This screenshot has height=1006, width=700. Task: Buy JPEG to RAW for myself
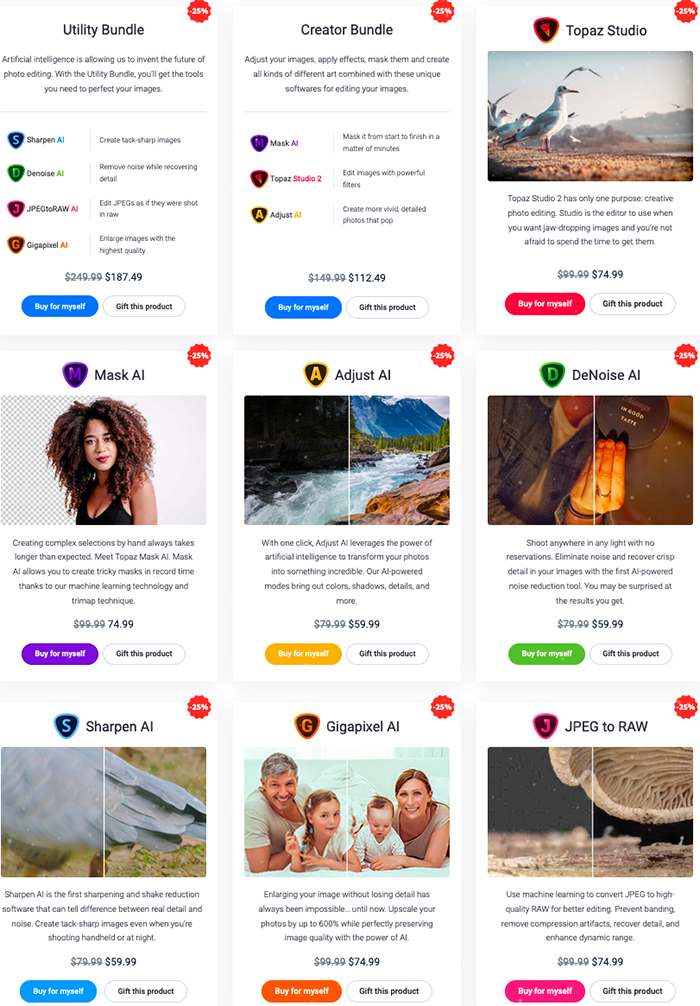click(545, 991)
